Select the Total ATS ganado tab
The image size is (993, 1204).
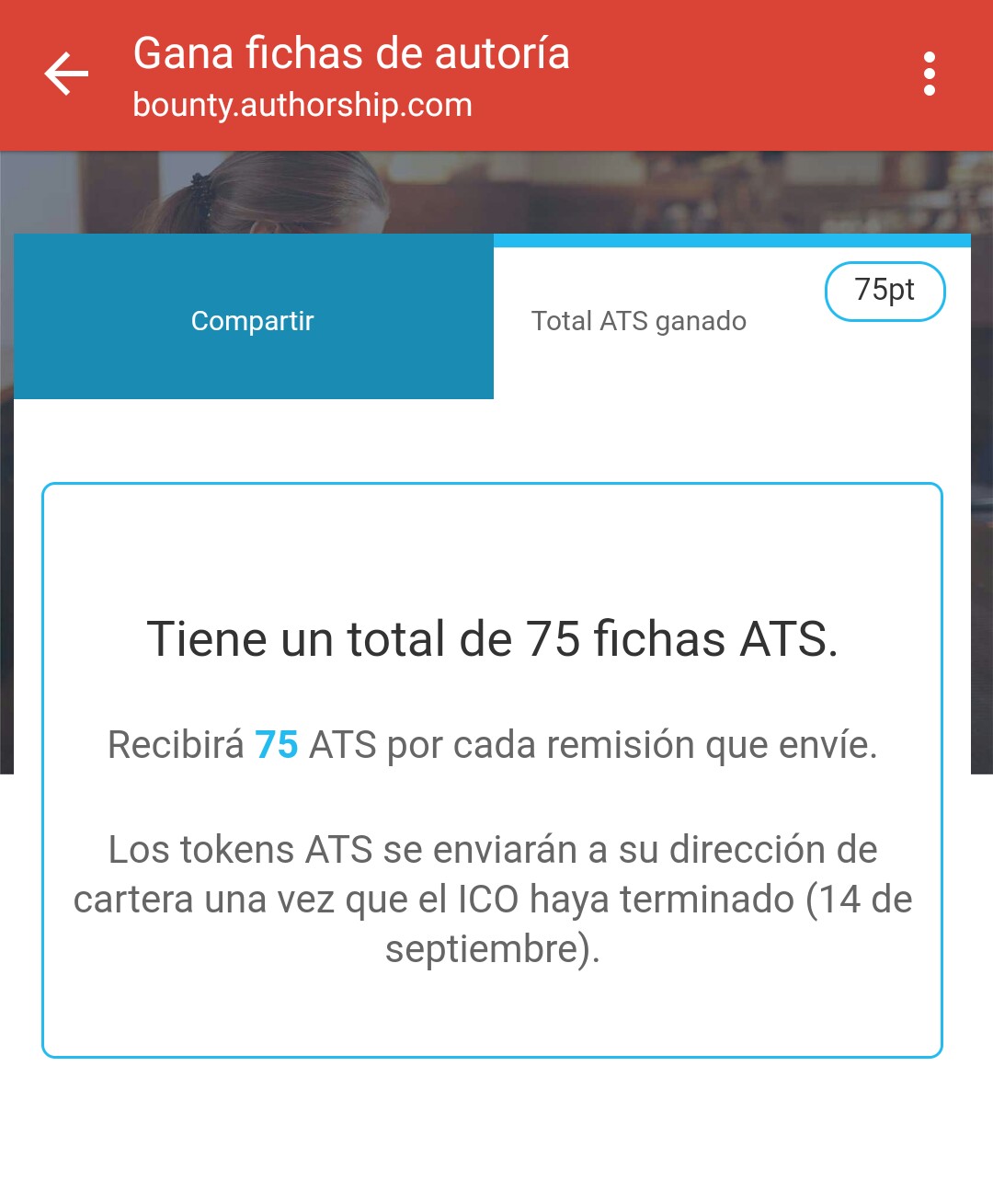click(639, 321)
